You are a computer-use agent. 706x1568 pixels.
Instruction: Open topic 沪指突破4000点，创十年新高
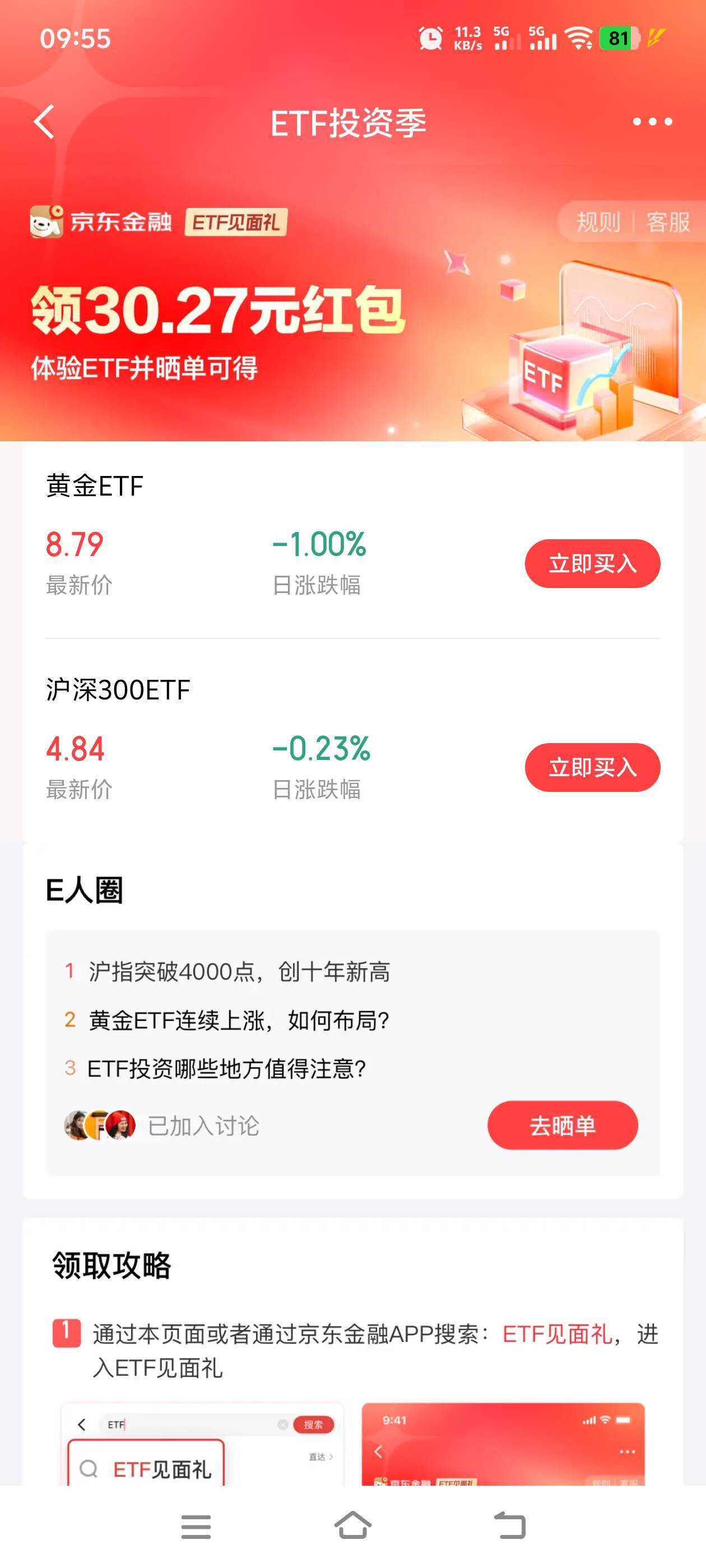click(x=239, y=972)
